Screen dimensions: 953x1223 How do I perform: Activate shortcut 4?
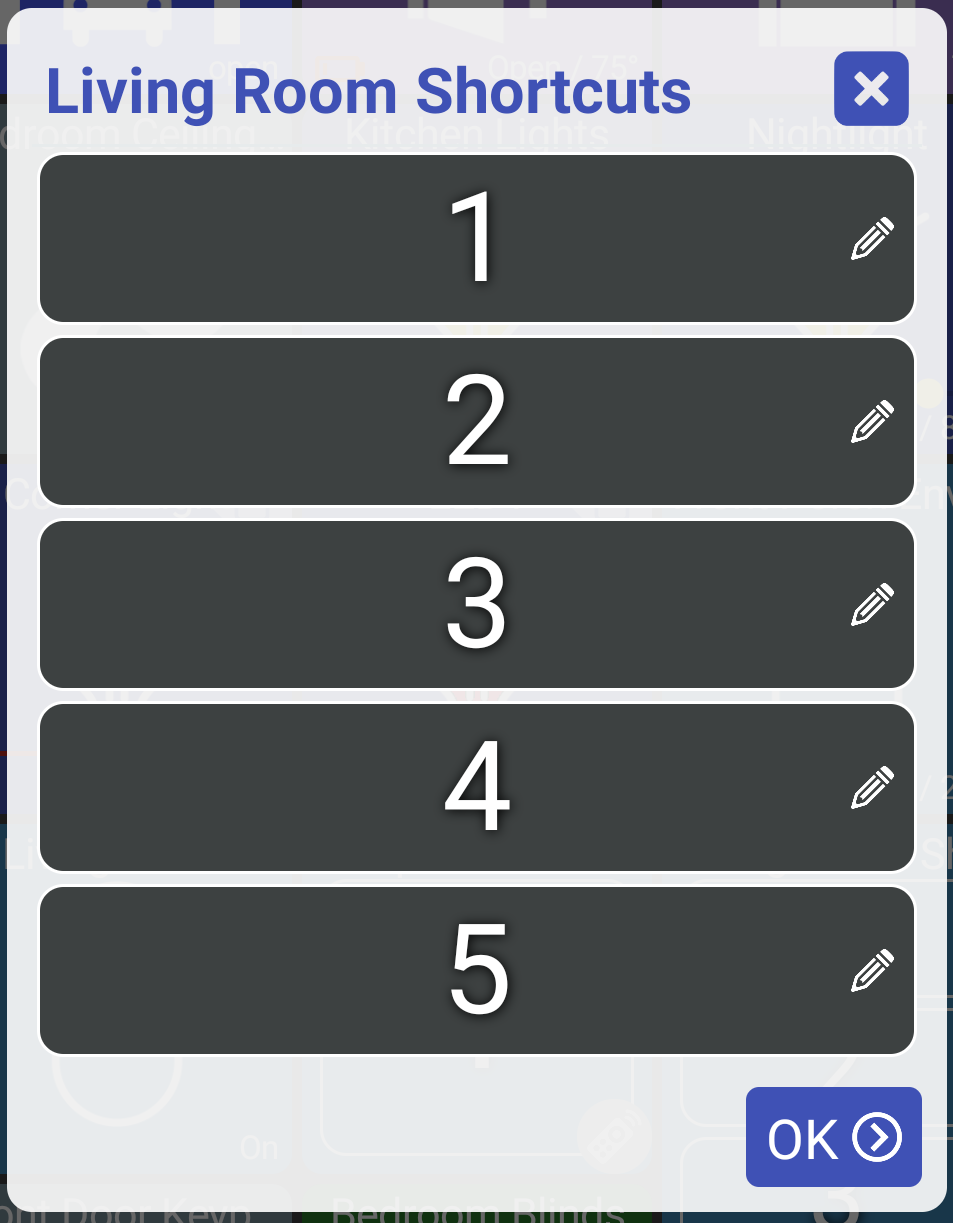tap(476, 788)
